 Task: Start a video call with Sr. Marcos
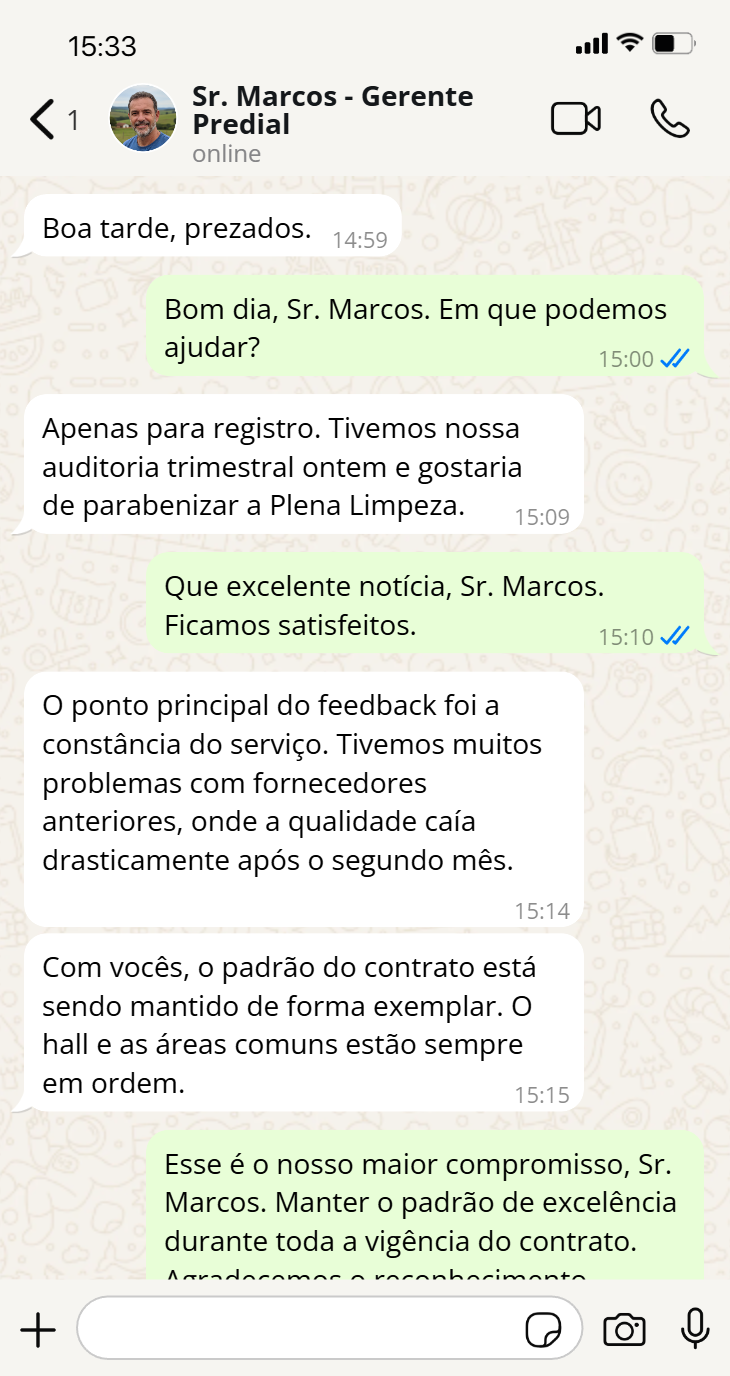[575, 119]
